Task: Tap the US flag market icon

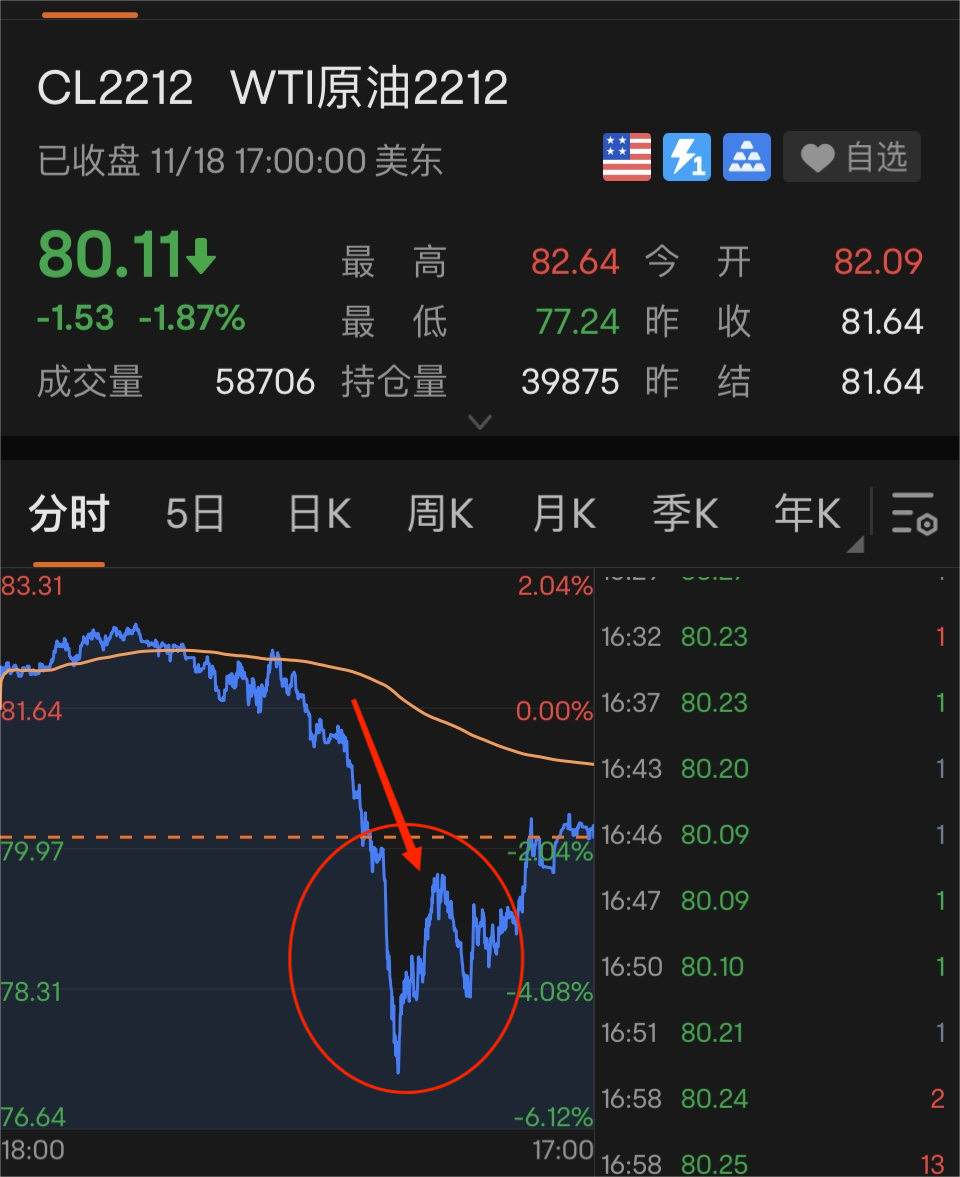Action: pos(627,157)
